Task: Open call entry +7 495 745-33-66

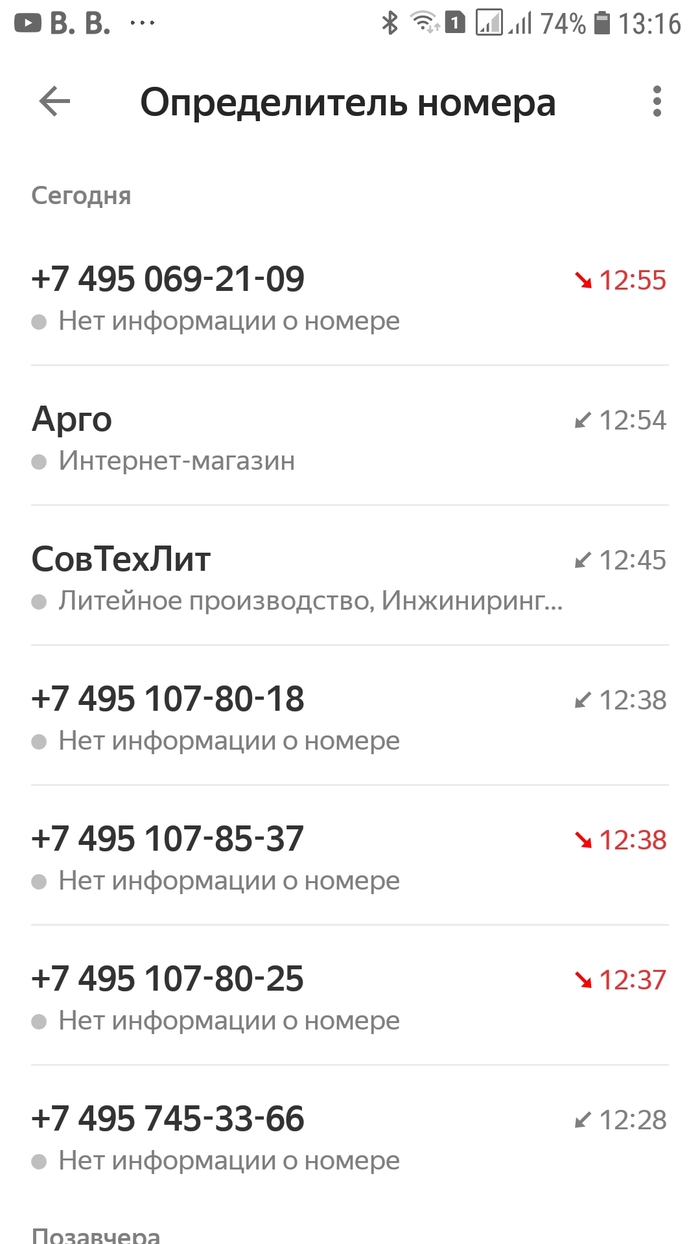Action: click(348, 1136)
